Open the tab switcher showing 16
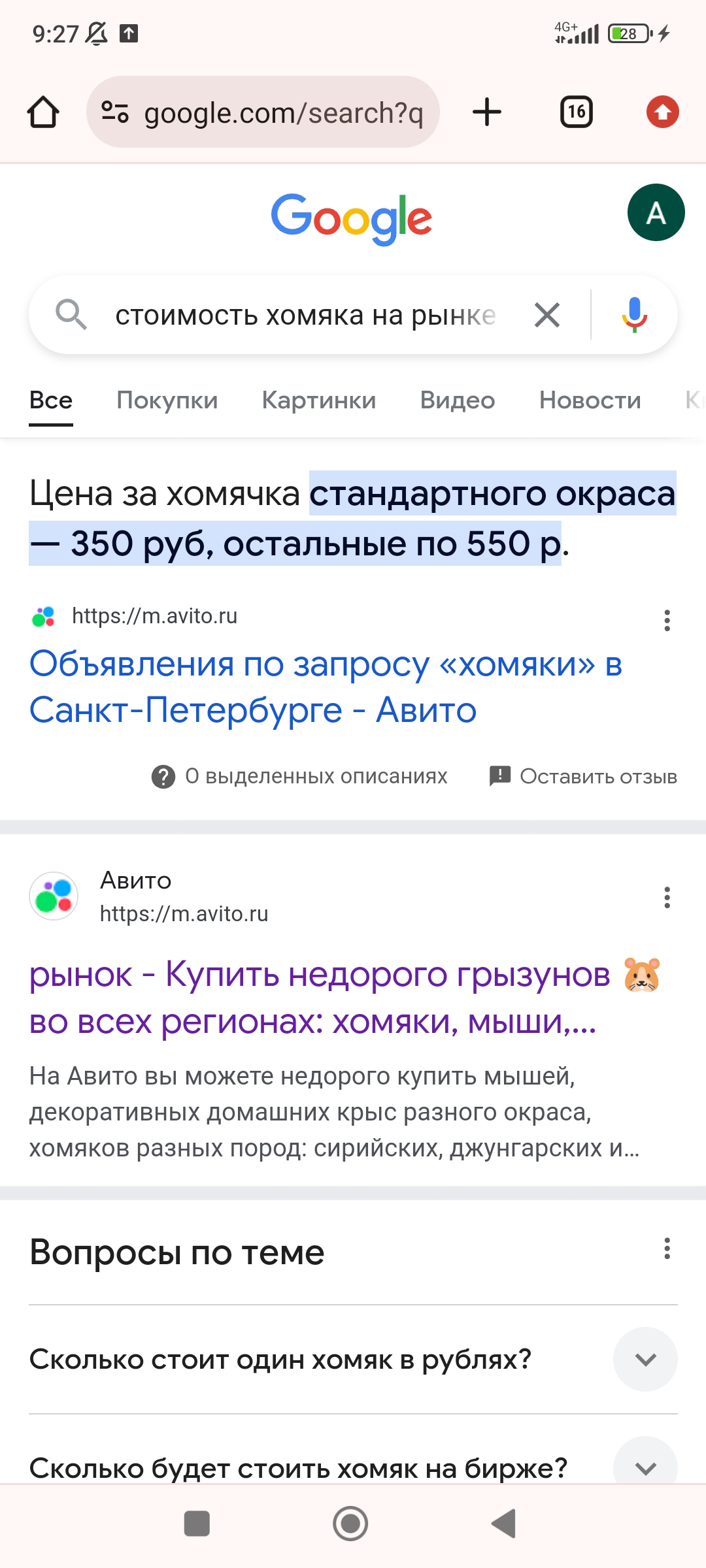This screenshot has width=706, height=1568. click(x=577, y=112)
